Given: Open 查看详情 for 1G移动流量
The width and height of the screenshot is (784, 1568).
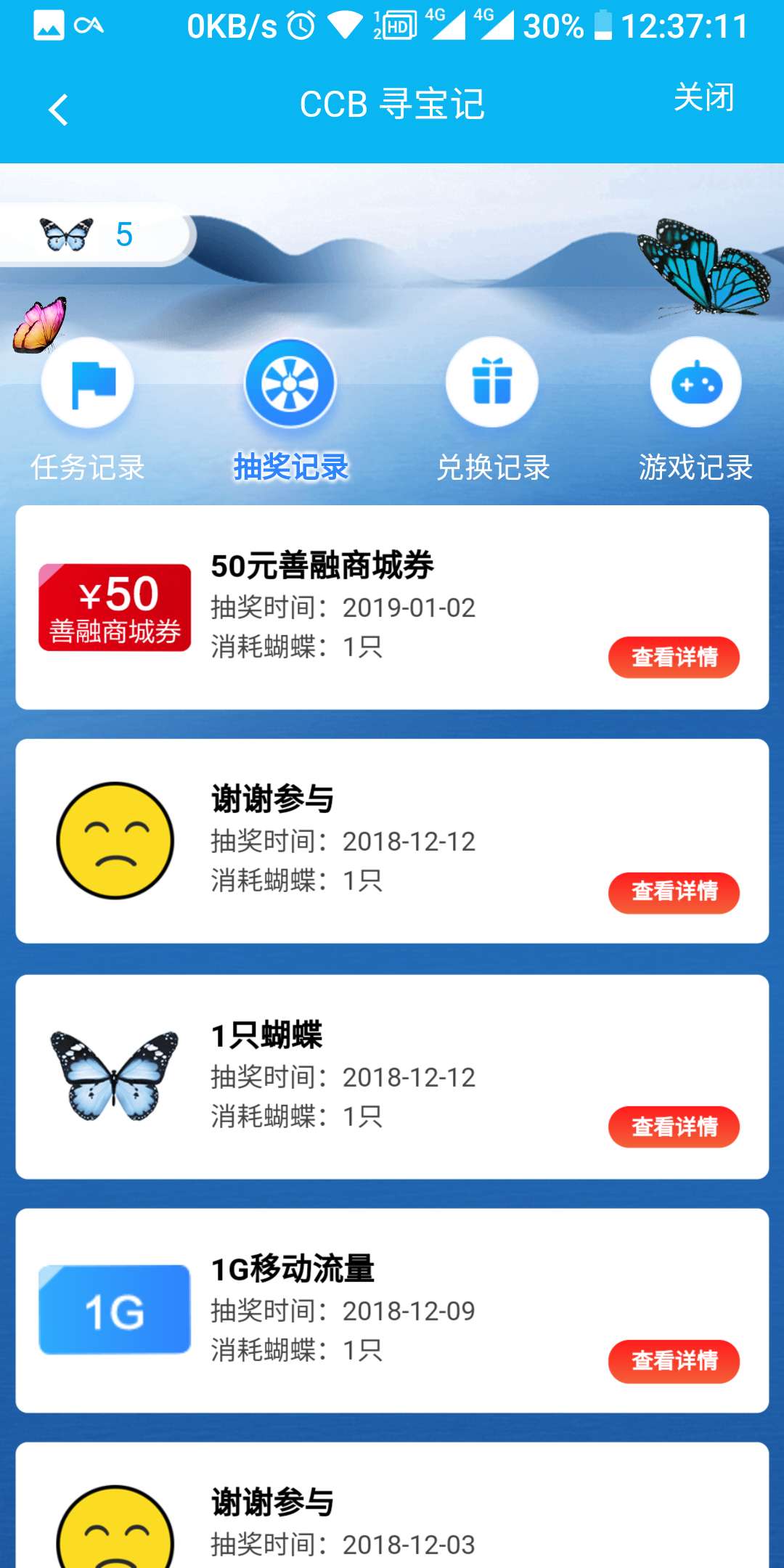Looking at the screenshot, I should tap(674, 1361).
